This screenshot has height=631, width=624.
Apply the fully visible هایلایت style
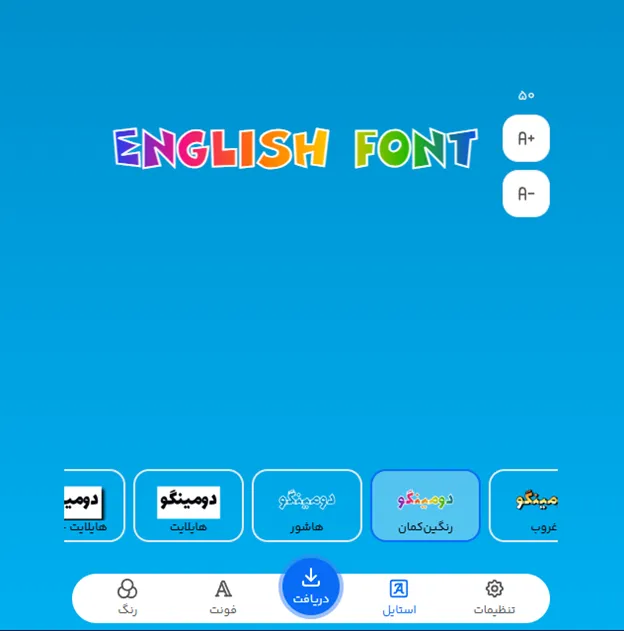click(x=188, y=506)
